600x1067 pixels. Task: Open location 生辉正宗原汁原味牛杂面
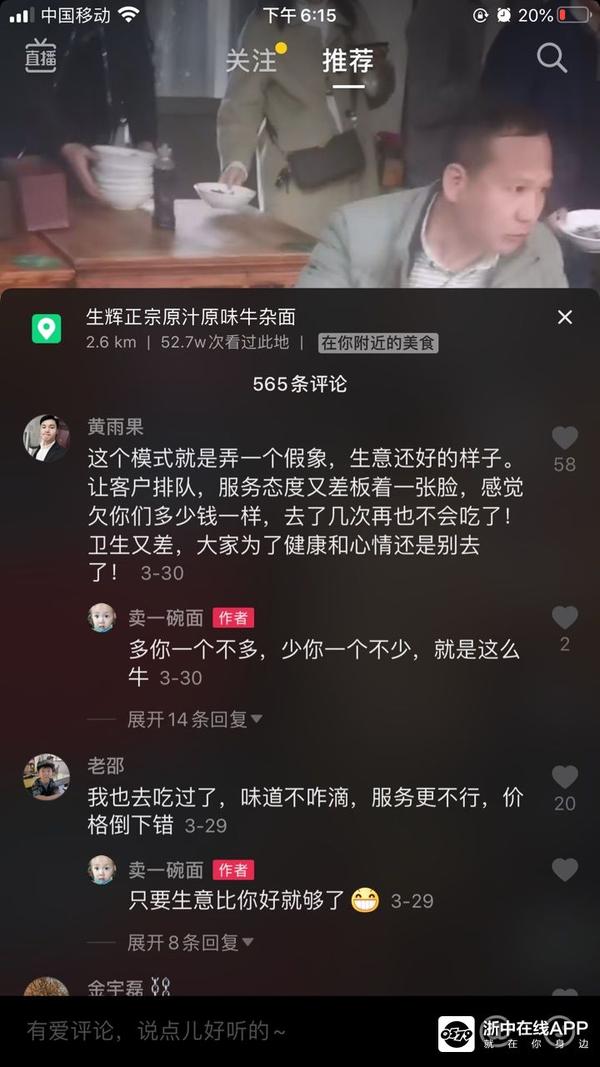coord(191,317)
